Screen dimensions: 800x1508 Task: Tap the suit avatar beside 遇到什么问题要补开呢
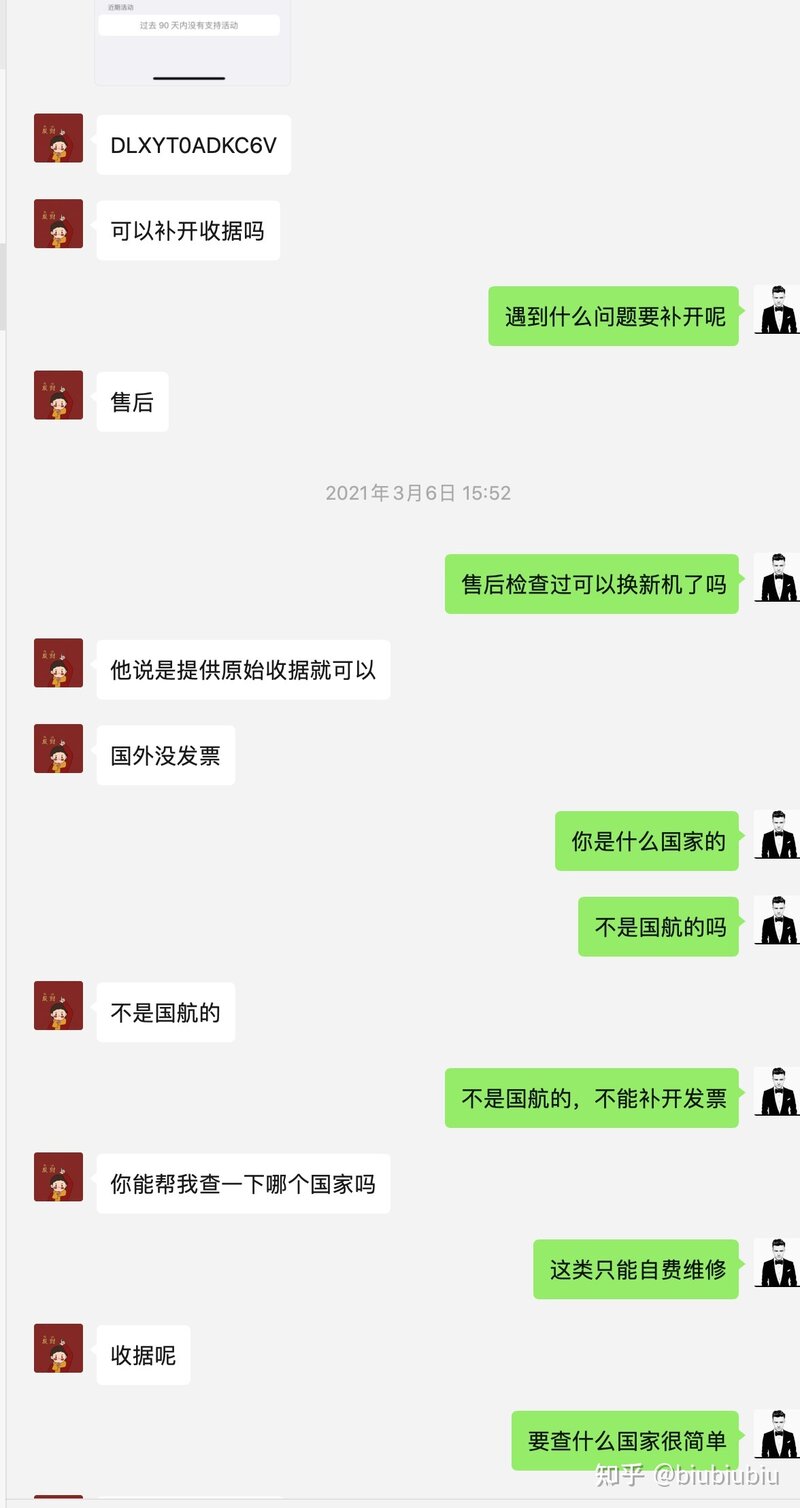(x=776, y=310)
